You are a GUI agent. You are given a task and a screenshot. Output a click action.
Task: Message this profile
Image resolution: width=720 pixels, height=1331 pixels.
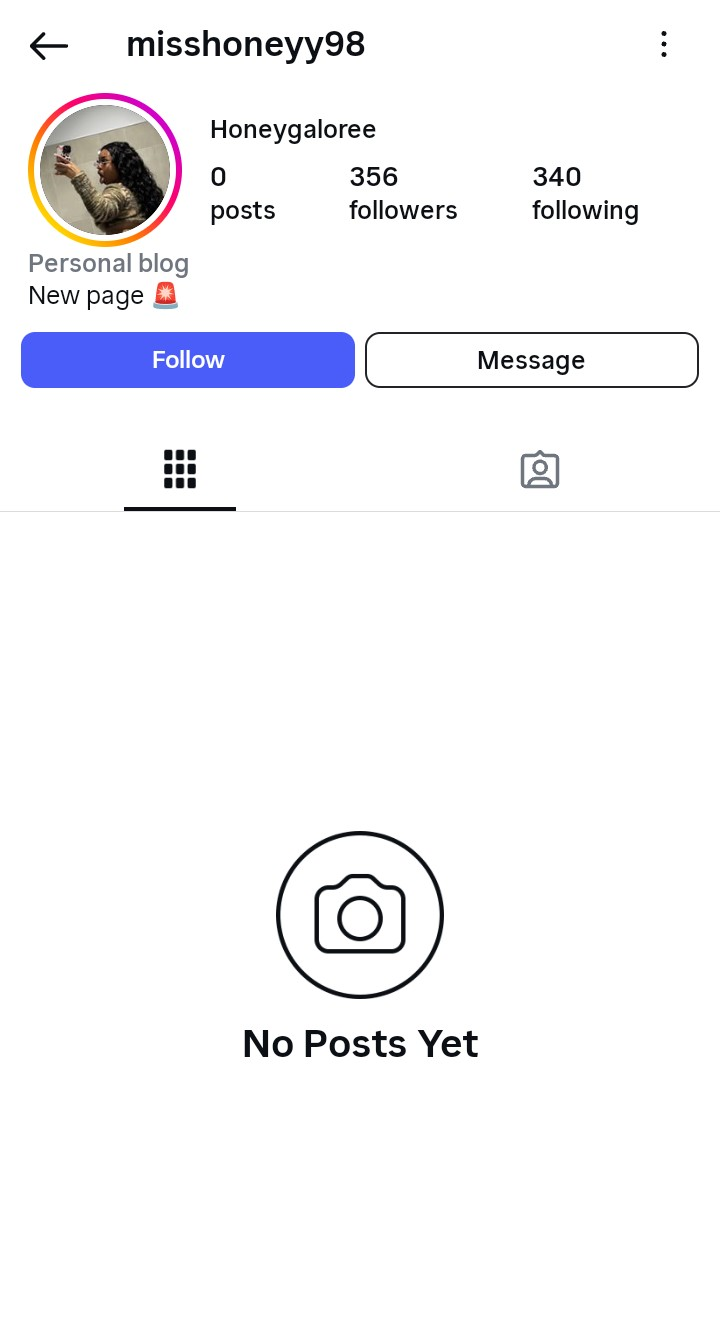[x=532, y=360]
